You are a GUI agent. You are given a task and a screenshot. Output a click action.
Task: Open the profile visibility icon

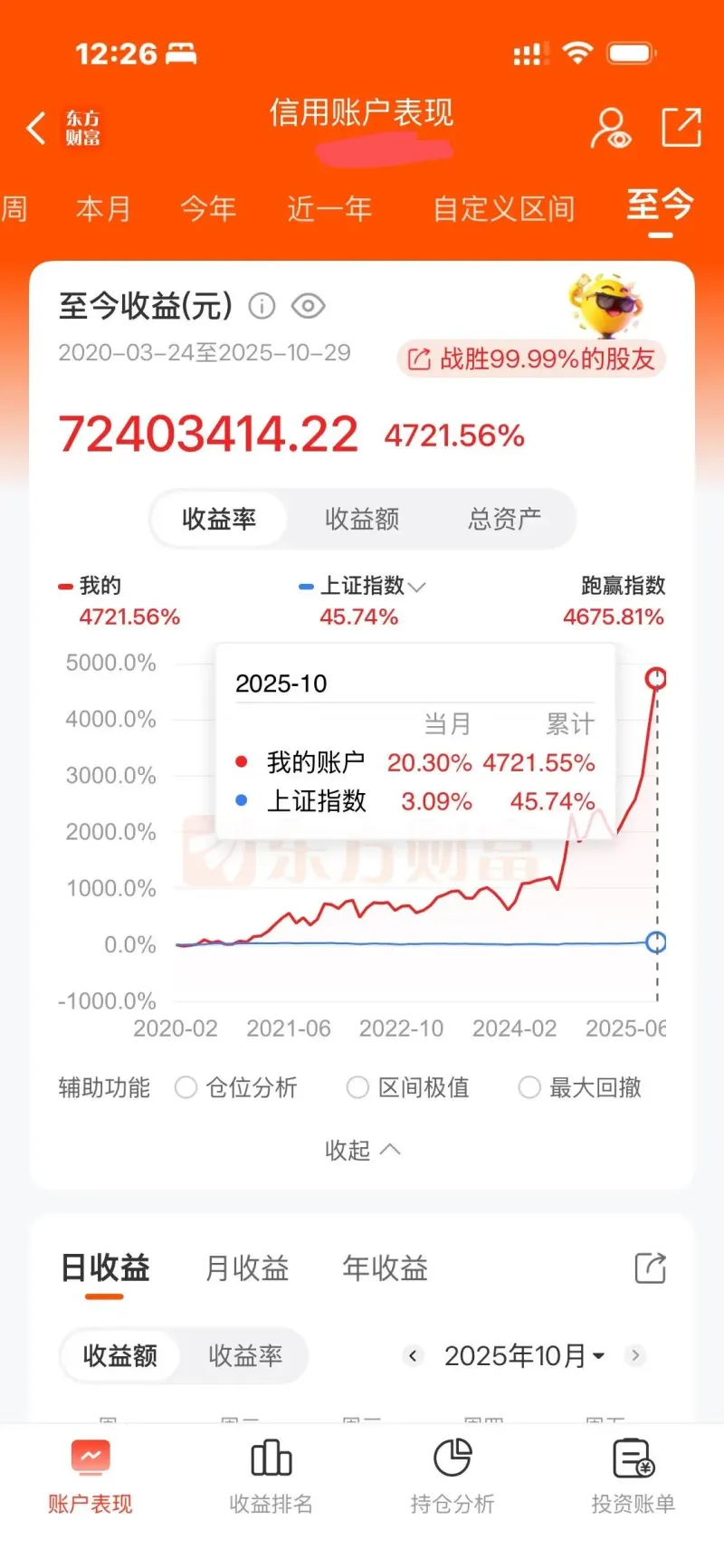tap(611, 128)
